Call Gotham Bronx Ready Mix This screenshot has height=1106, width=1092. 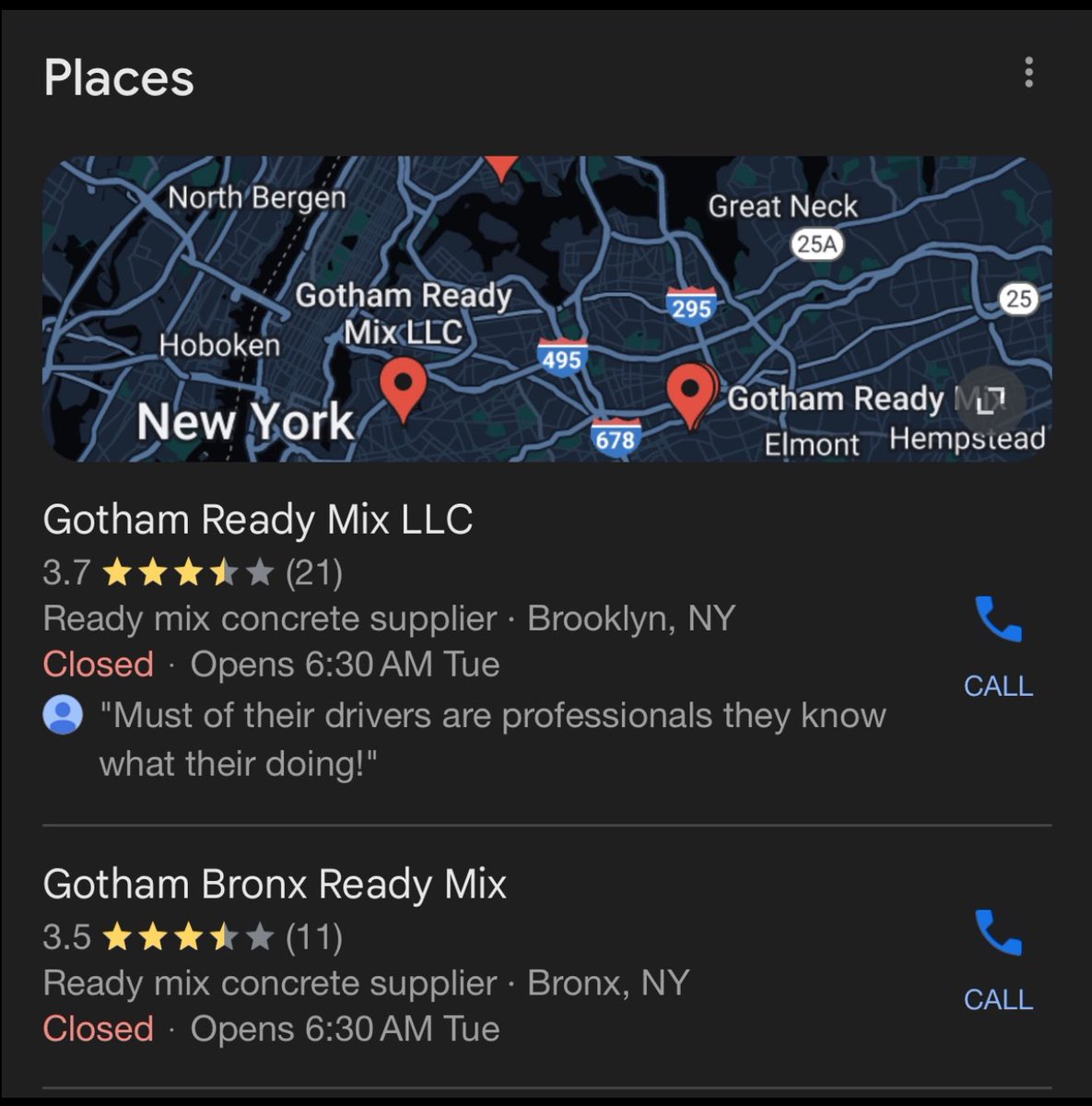[998, 960]
